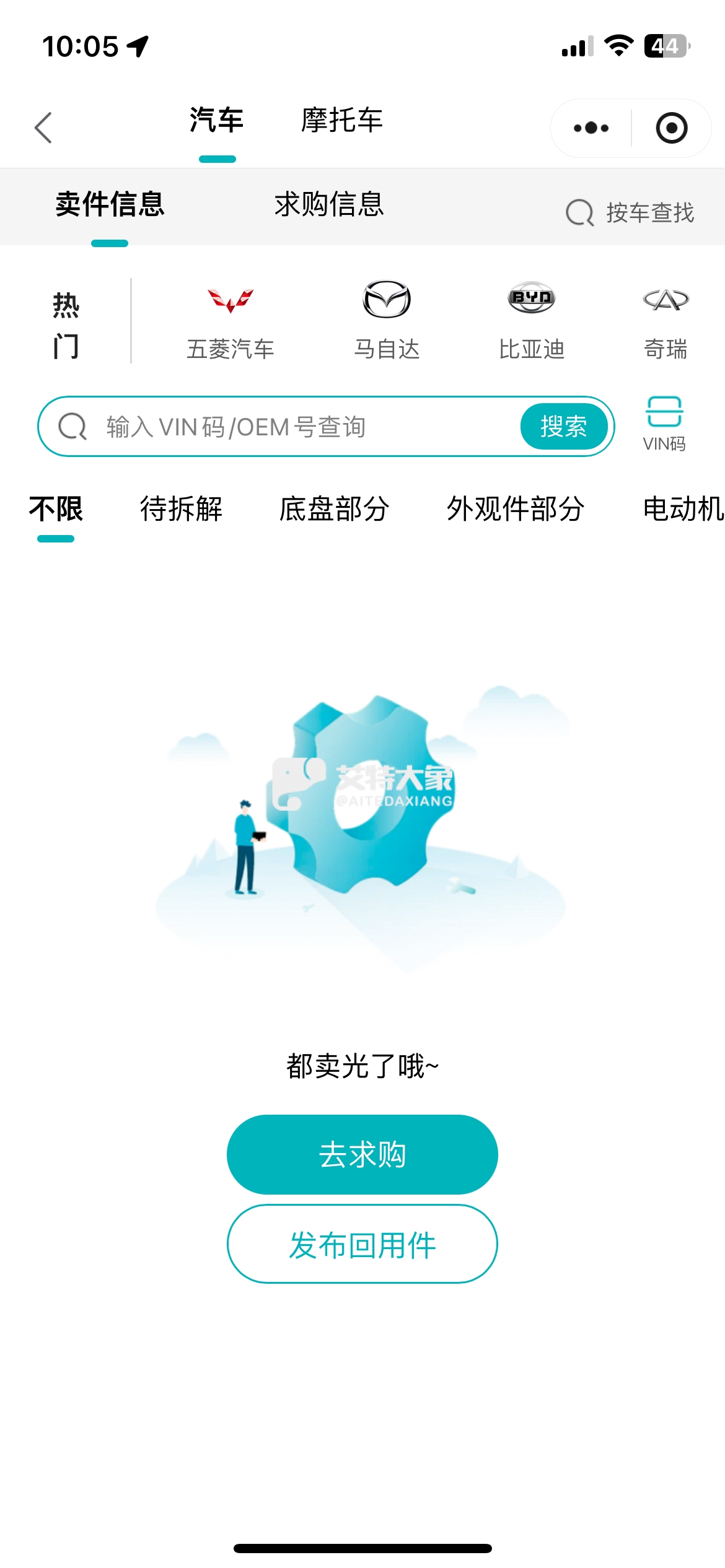Switch to the 摩托车 tab

point(341,121)
